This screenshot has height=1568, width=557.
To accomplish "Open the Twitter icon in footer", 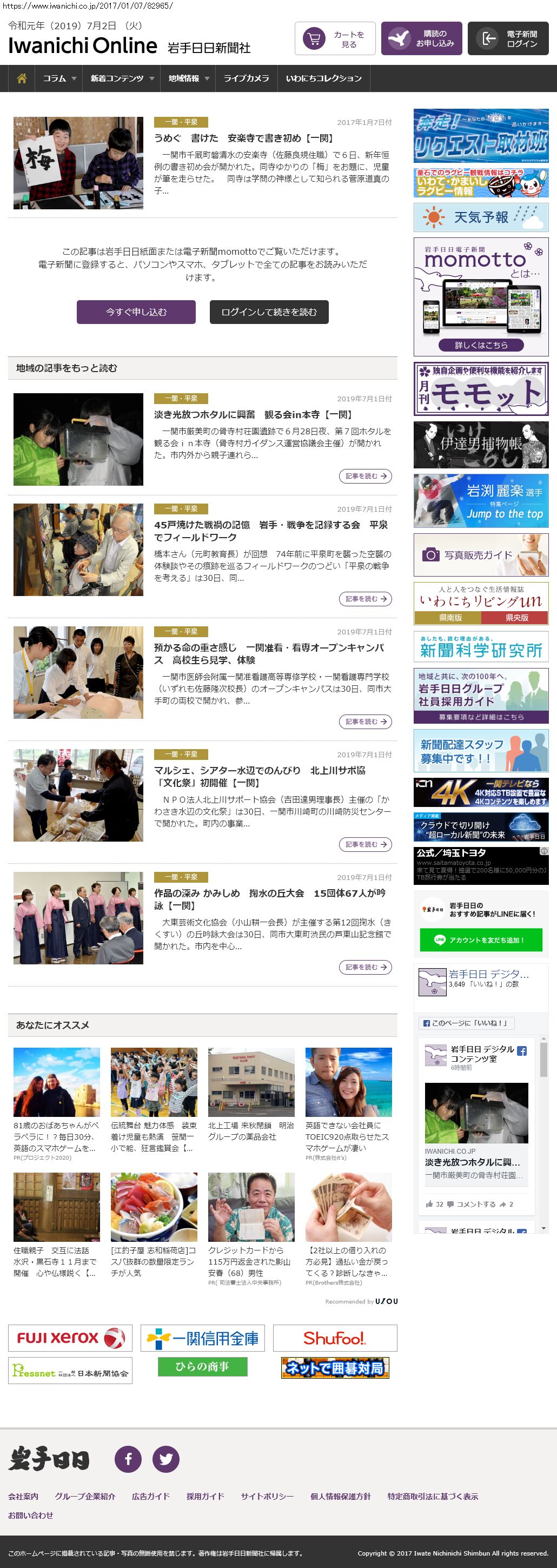I will [x=165, y=1459].
